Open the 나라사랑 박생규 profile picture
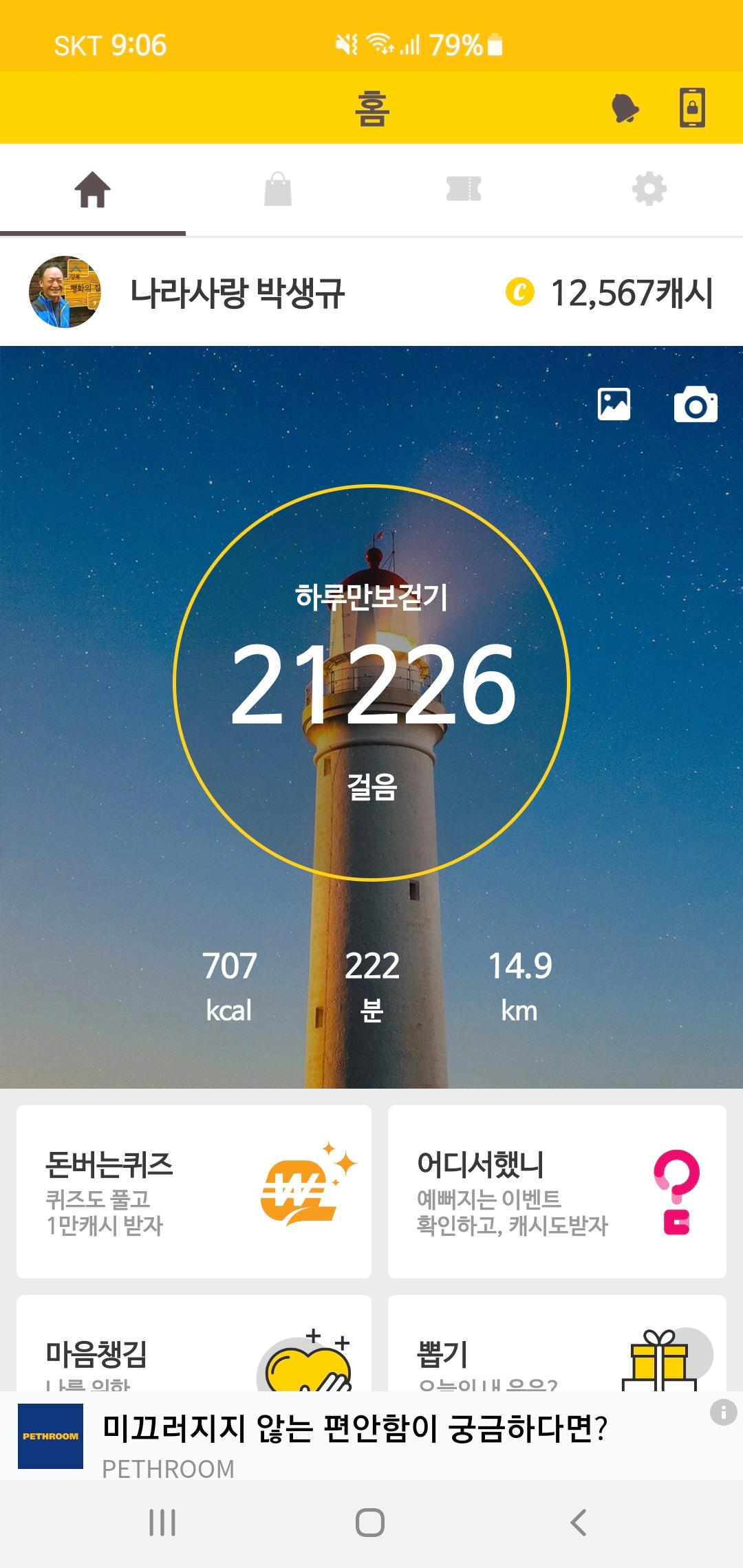743x1568 pixels. [65, 292]
